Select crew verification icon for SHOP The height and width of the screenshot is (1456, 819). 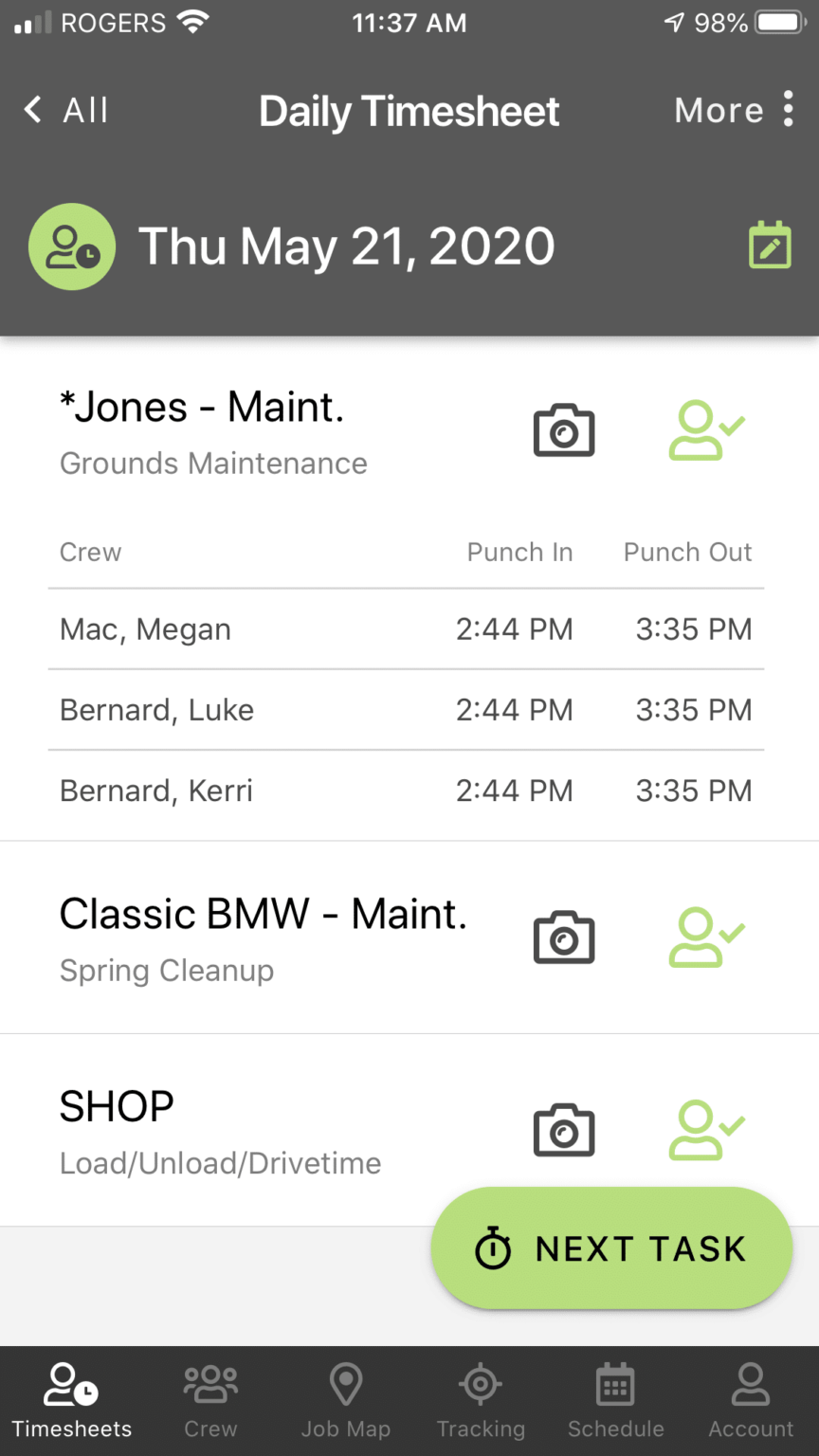point(706,1130)
